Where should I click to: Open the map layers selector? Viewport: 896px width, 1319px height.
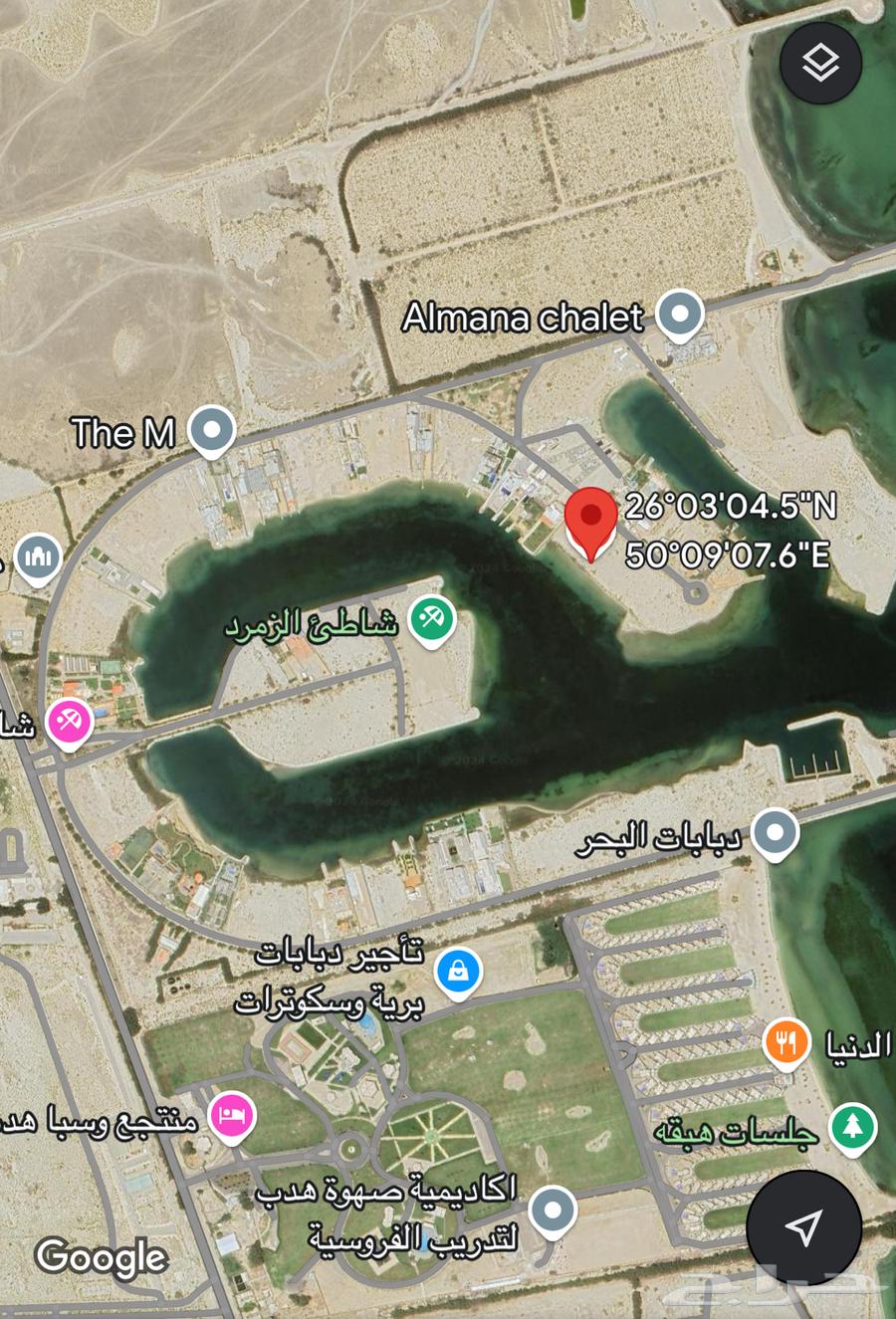[x=819, y=64]
